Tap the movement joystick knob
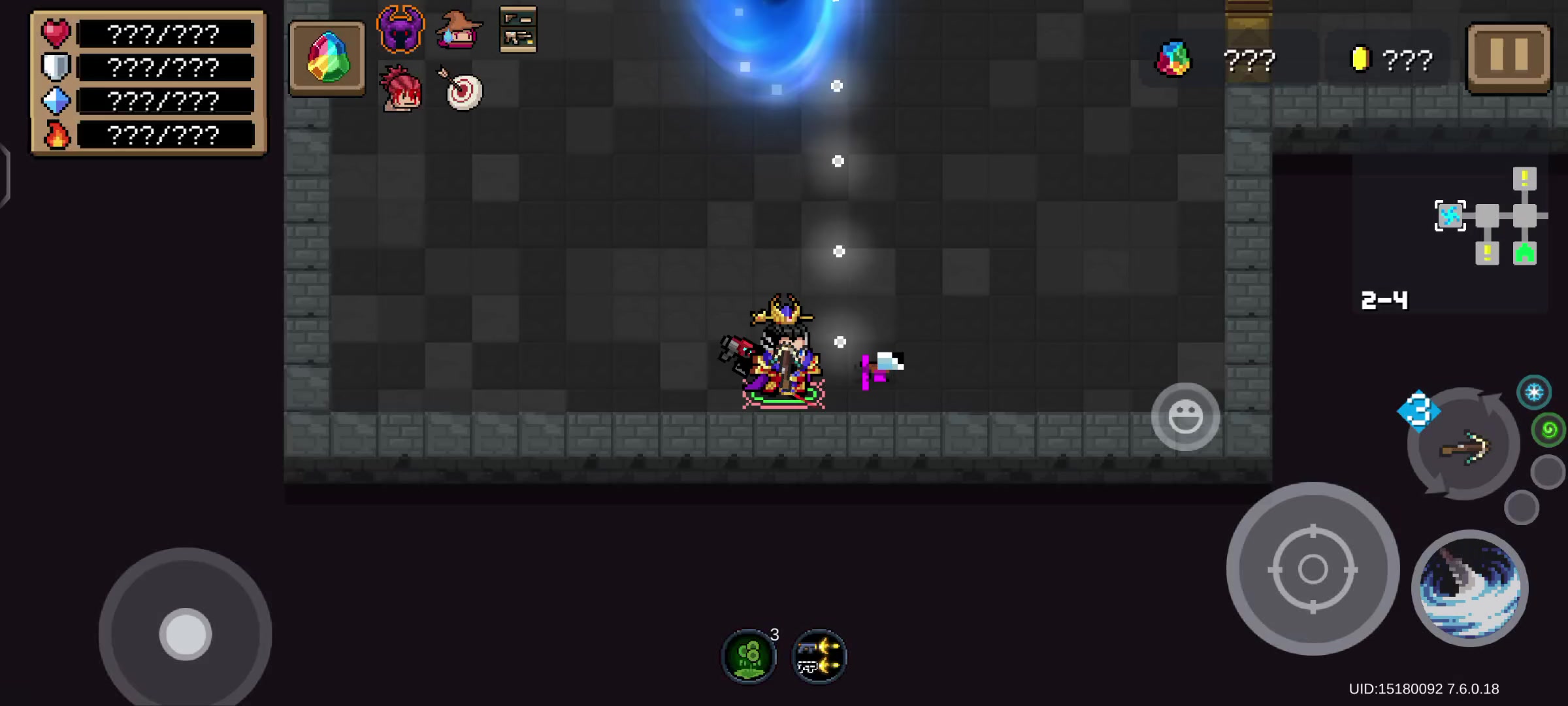The image size is (1568, 706). (186, 634)
